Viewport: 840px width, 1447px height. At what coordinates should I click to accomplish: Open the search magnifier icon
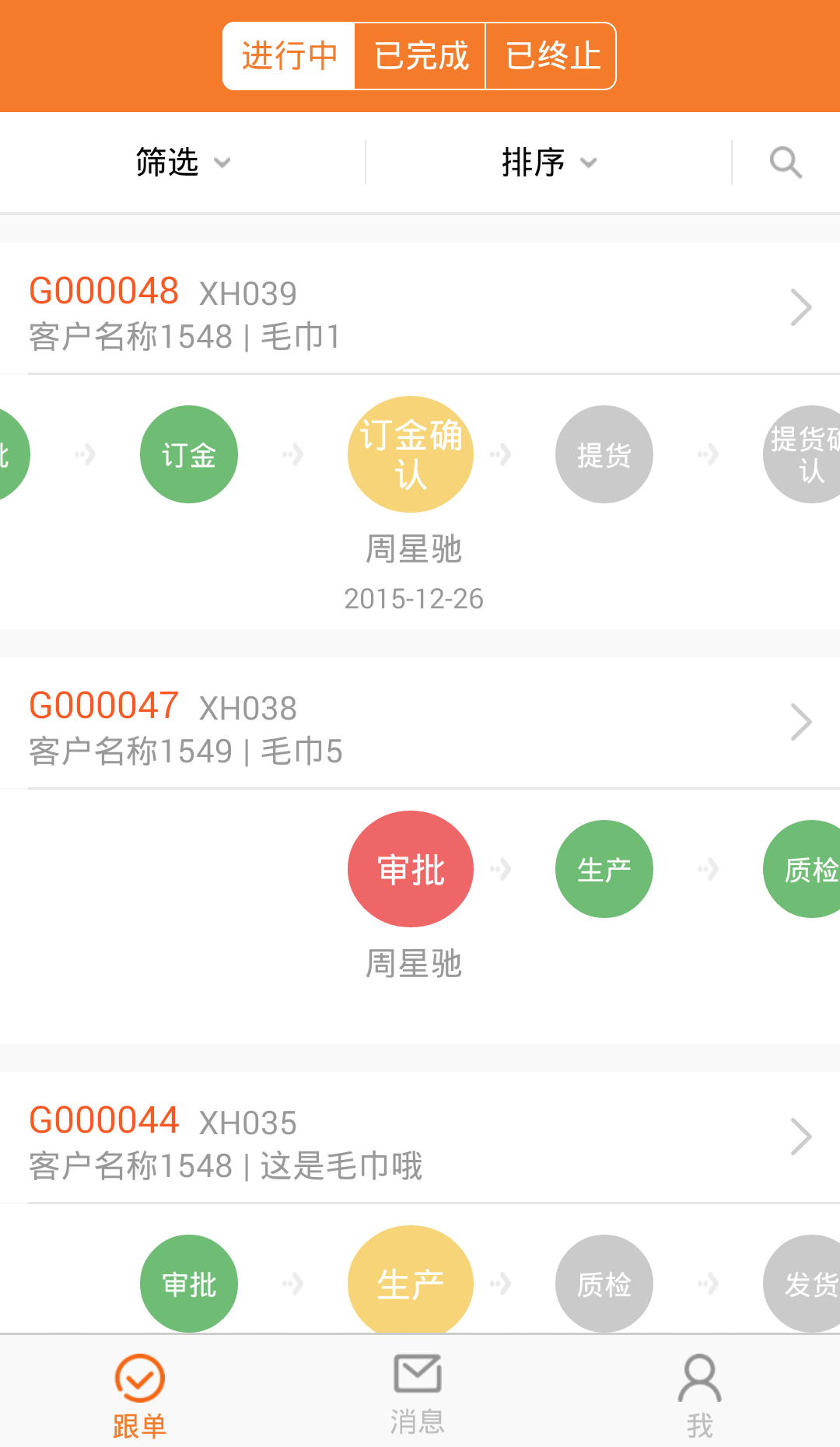click(786, 163)
